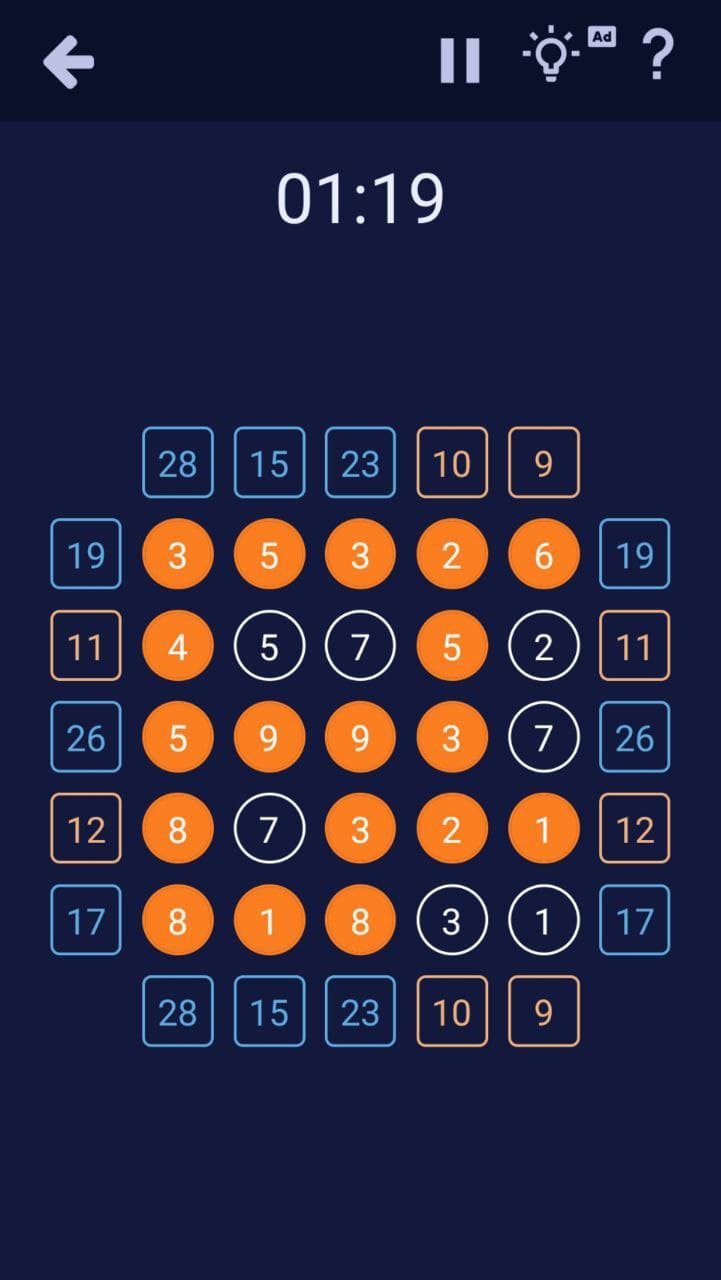Image resolution: width=721 pixels, height=1280 pixels.
Task: Get a hint via the lightbulb
Action: [x=551, y=57]
